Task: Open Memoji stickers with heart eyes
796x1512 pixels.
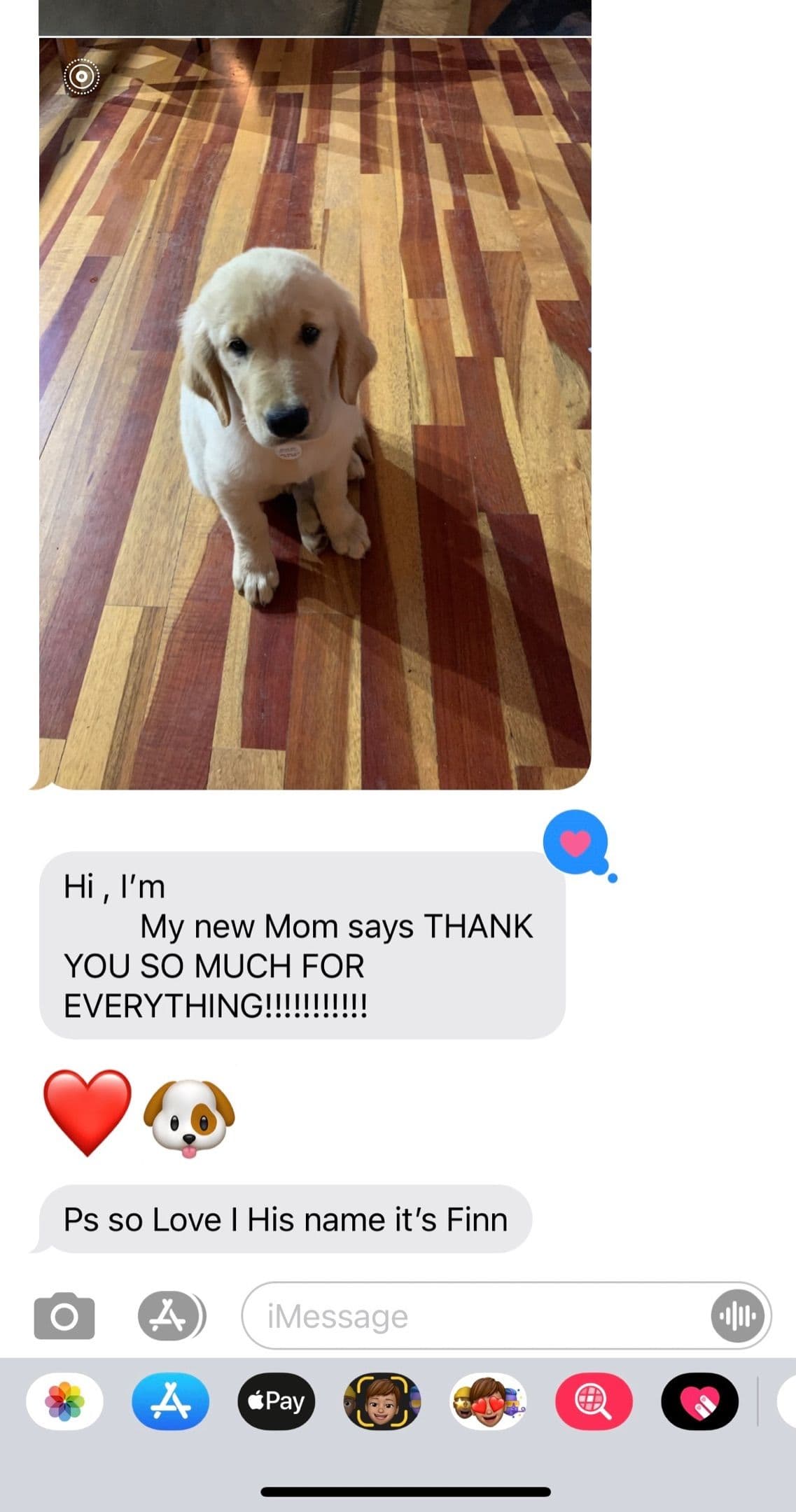Action: click(488, 1401)
